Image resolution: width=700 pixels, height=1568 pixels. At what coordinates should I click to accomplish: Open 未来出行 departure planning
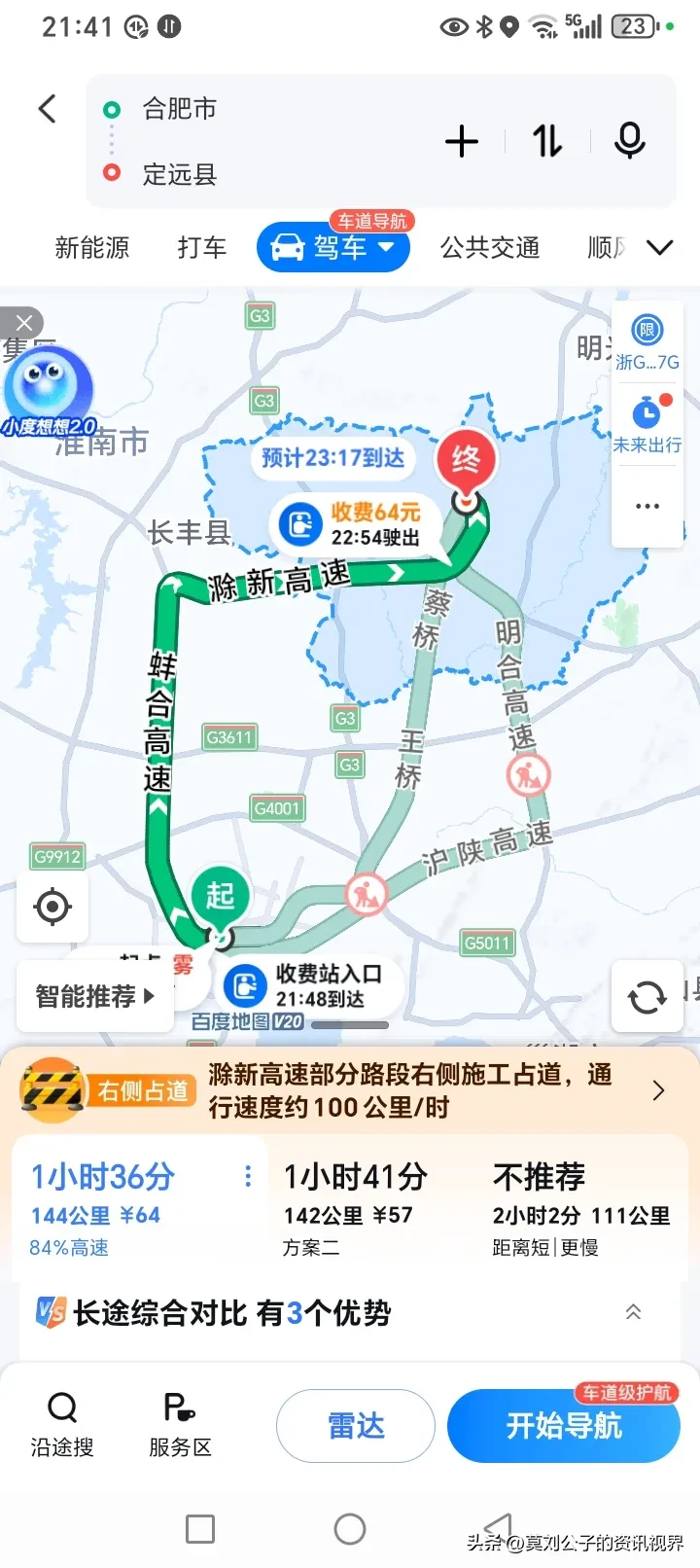(x=647, y=425)
